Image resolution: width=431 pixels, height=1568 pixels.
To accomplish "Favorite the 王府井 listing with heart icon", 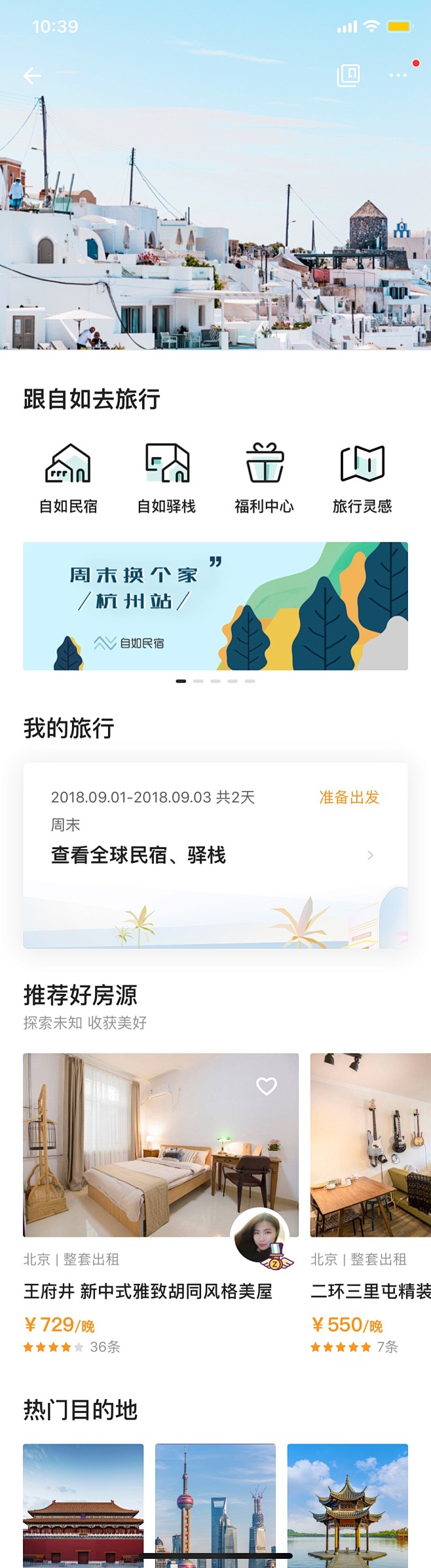I will (x=266, y=1086).
